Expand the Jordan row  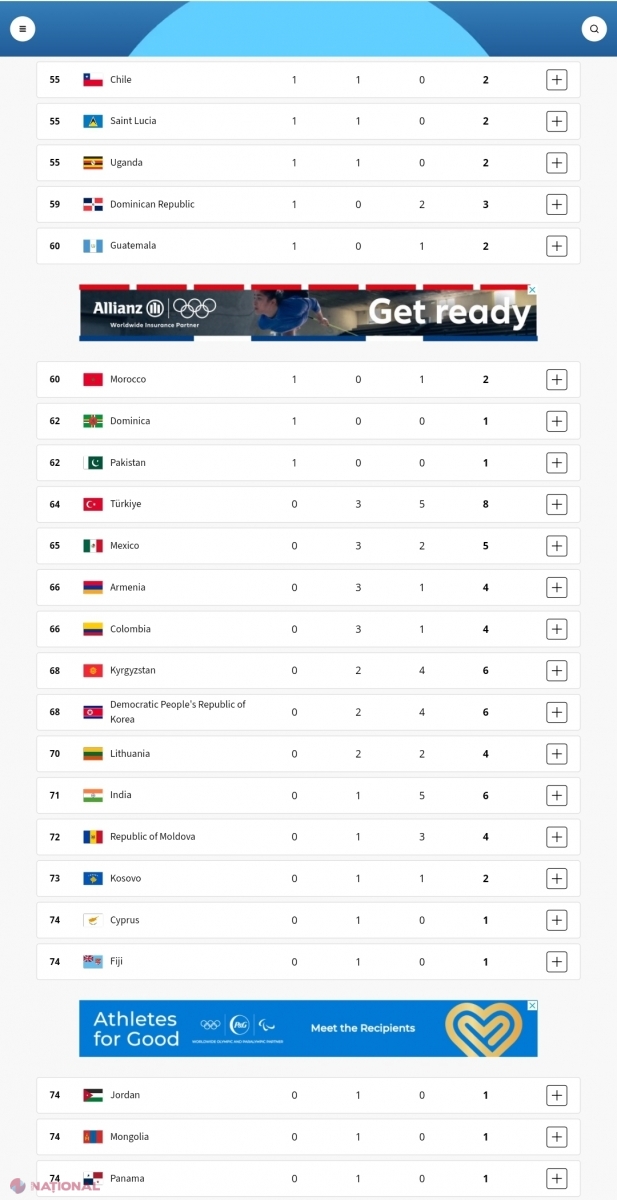(557, 1095)
